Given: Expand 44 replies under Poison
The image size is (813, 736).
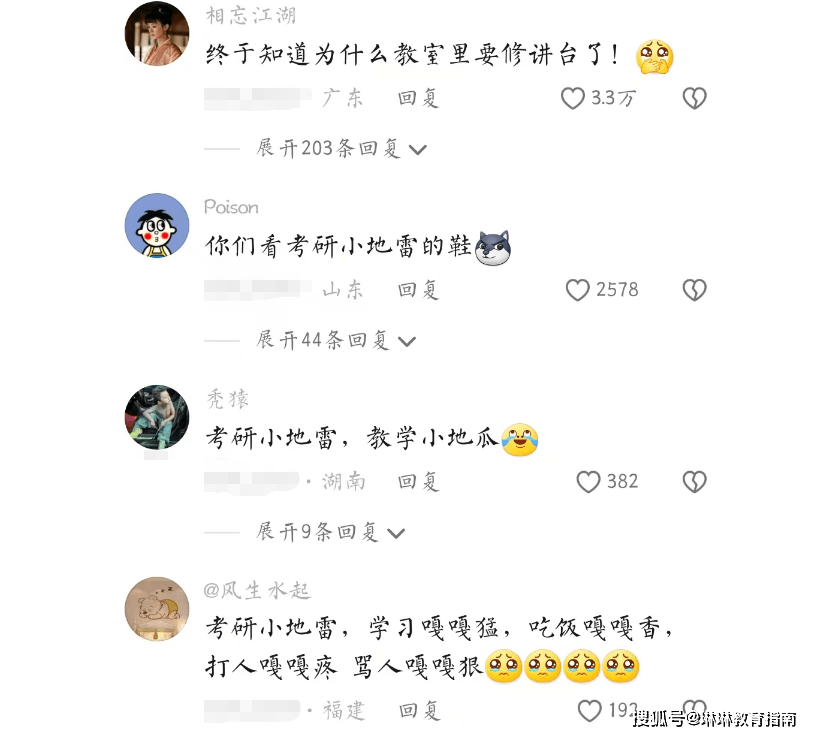Looking at the screenshot, I should pyautogui.click(x=335, y=341).
